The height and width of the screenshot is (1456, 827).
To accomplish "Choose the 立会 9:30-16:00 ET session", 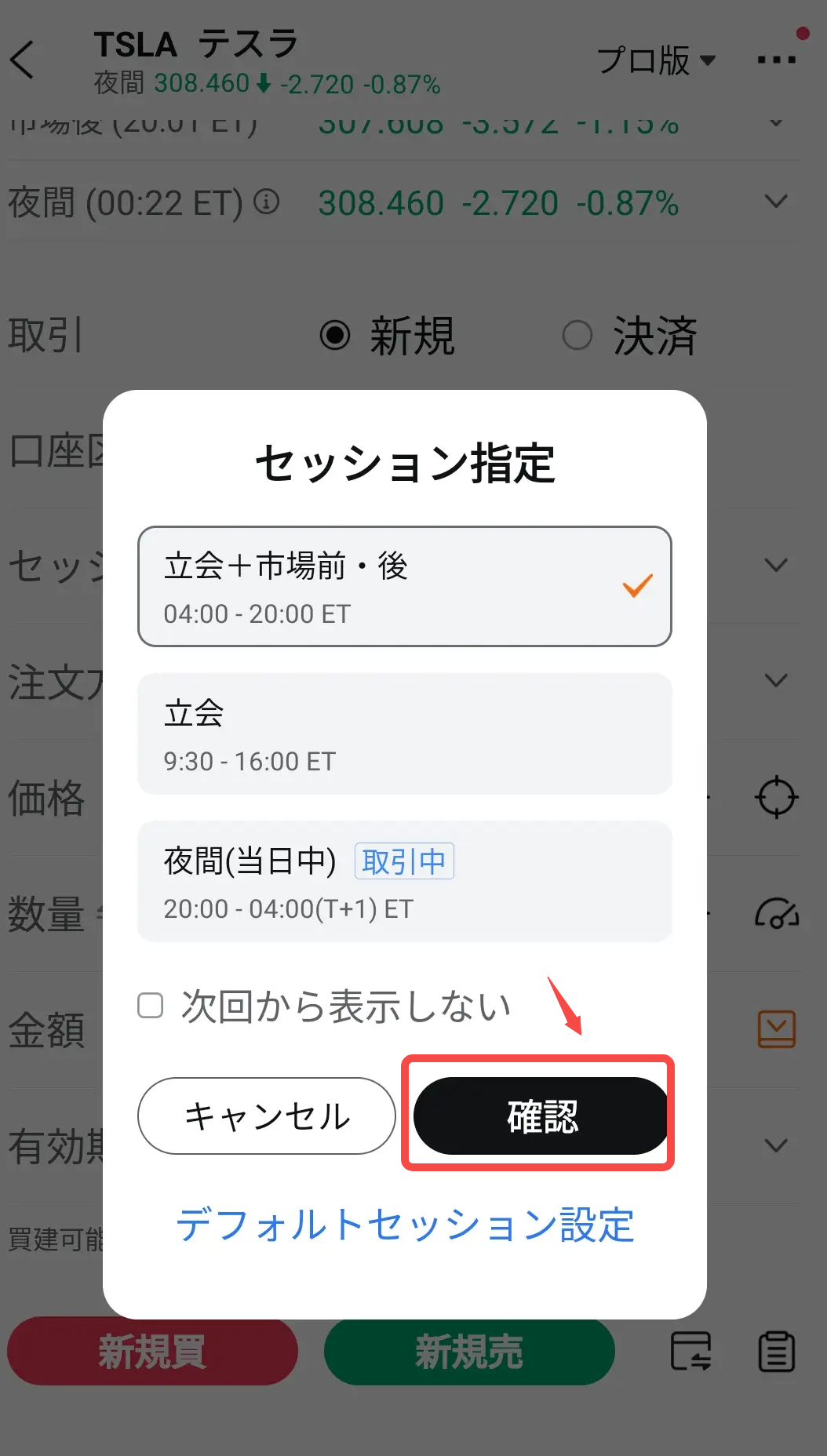I will pyautogui.click(x=404, y=734).
